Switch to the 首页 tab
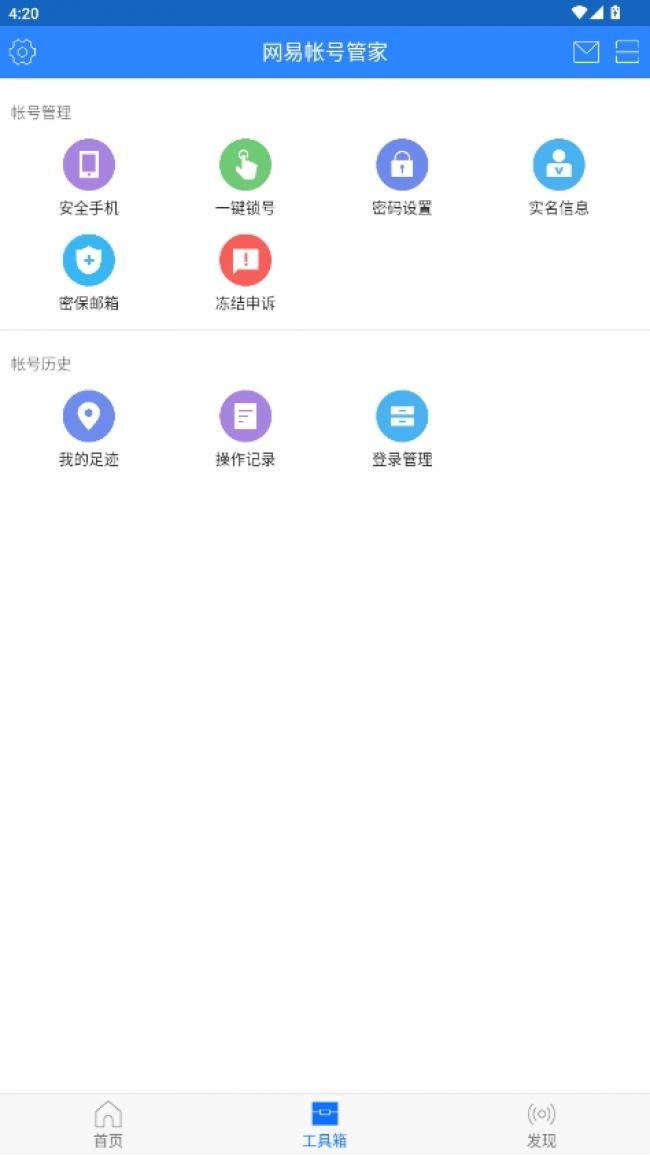650x1156 pixels. coord(108,1124)
